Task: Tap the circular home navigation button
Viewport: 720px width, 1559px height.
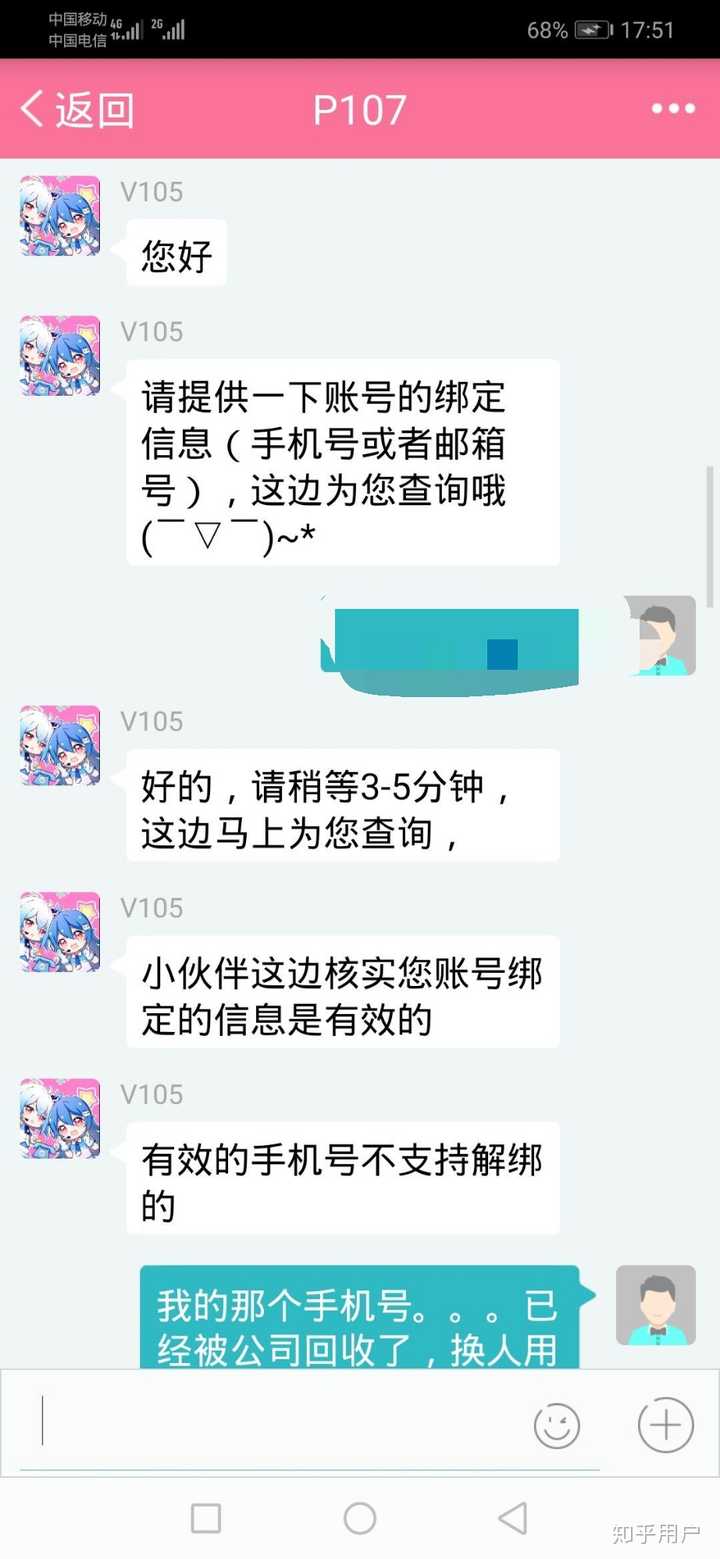Action: [359, 1518]
